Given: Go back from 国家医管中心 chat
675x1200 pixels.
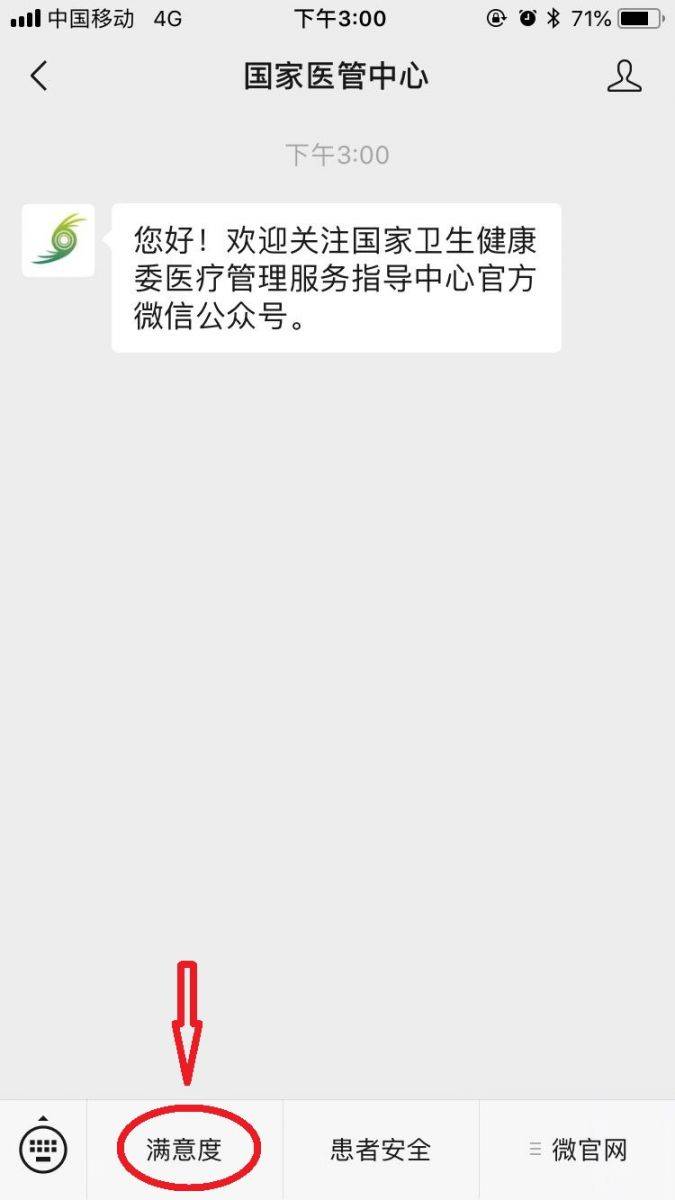Looking at the screenshot, I should [39, 76].
